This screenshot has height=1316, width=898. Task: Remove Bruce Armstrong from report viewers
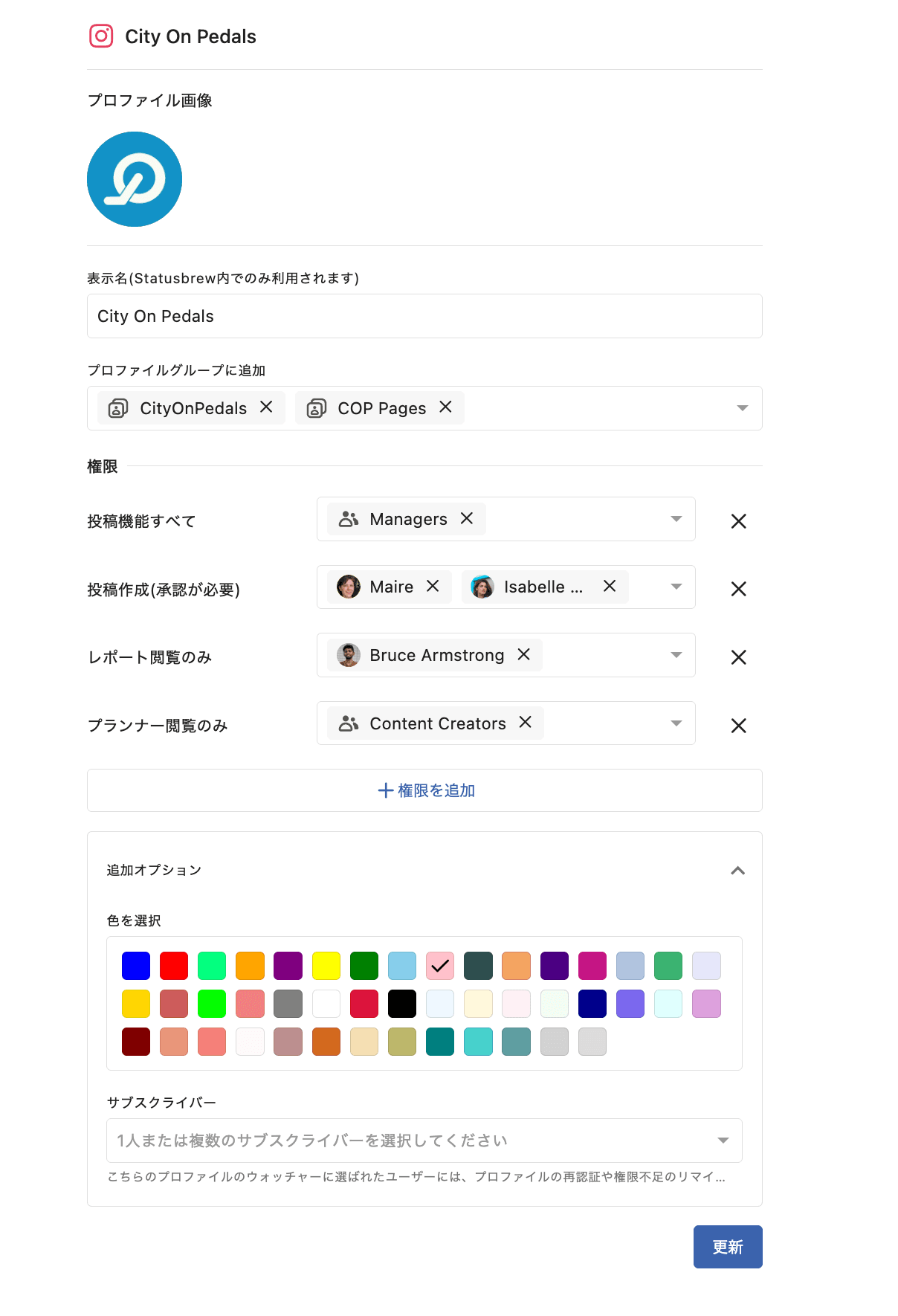coord(524,655)
